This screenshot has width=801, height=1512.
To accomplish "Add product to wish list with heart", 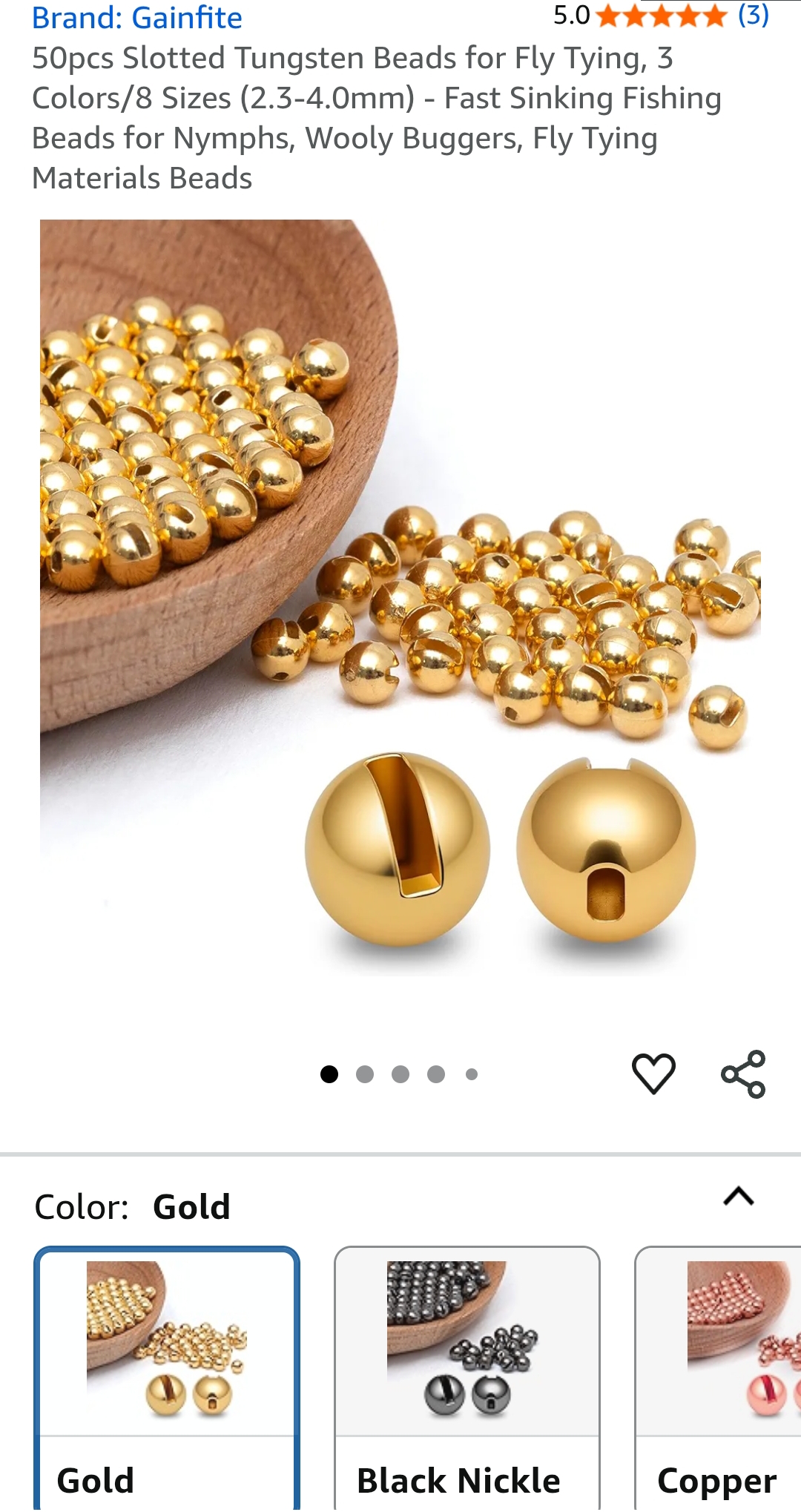I will (x=653, y=1074).
